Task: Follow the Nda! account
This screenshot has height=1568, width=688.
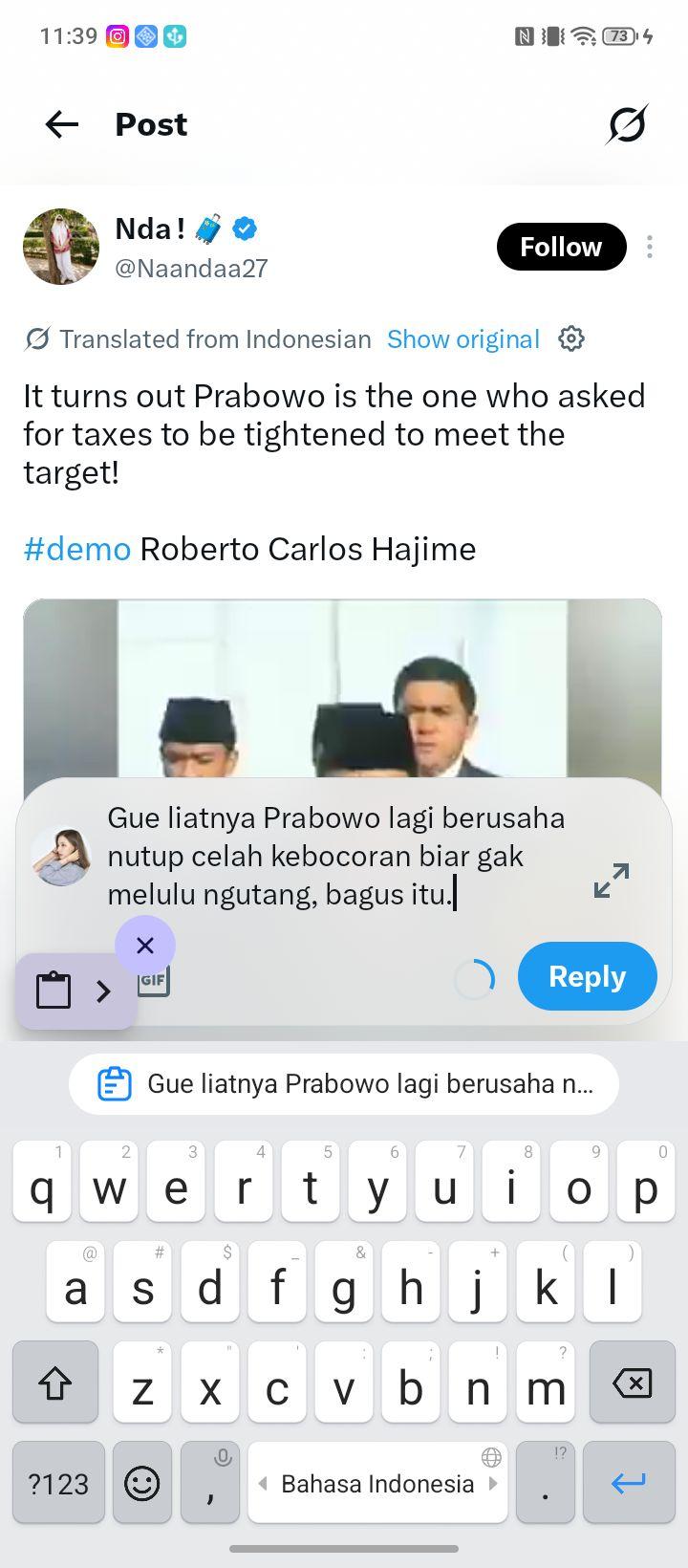Action: [561, 247]
